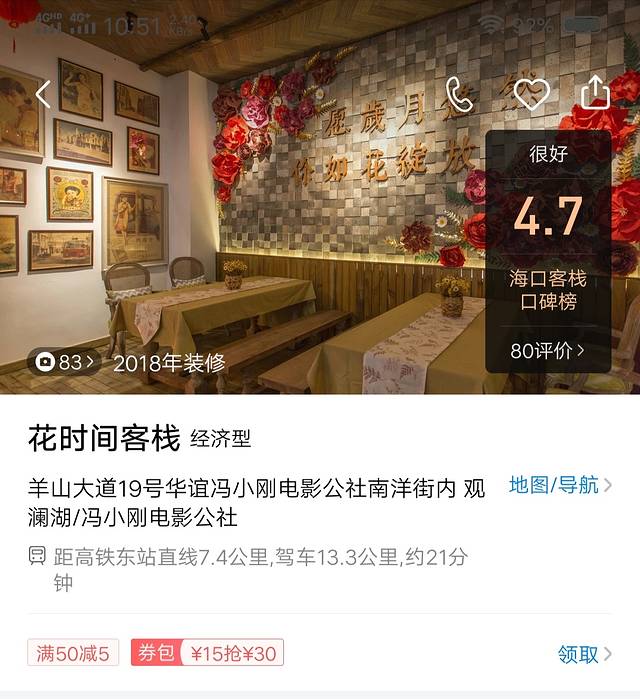
Task: Select the 满50减5 coupon tag
Action: point(77,654)
